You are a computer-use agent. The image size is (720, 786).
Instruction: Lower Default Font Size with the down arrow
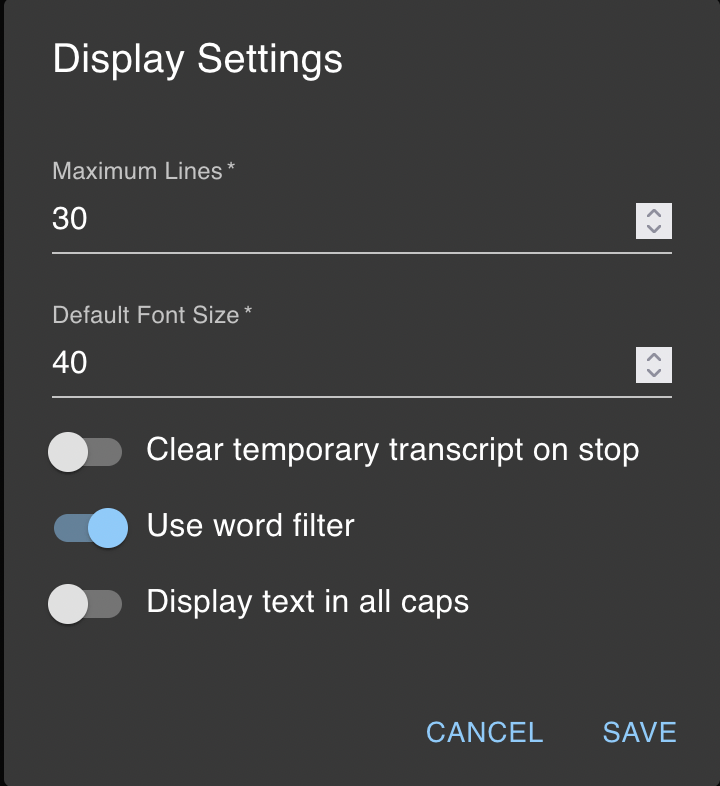pyautogui.click(x=654, y=373)
